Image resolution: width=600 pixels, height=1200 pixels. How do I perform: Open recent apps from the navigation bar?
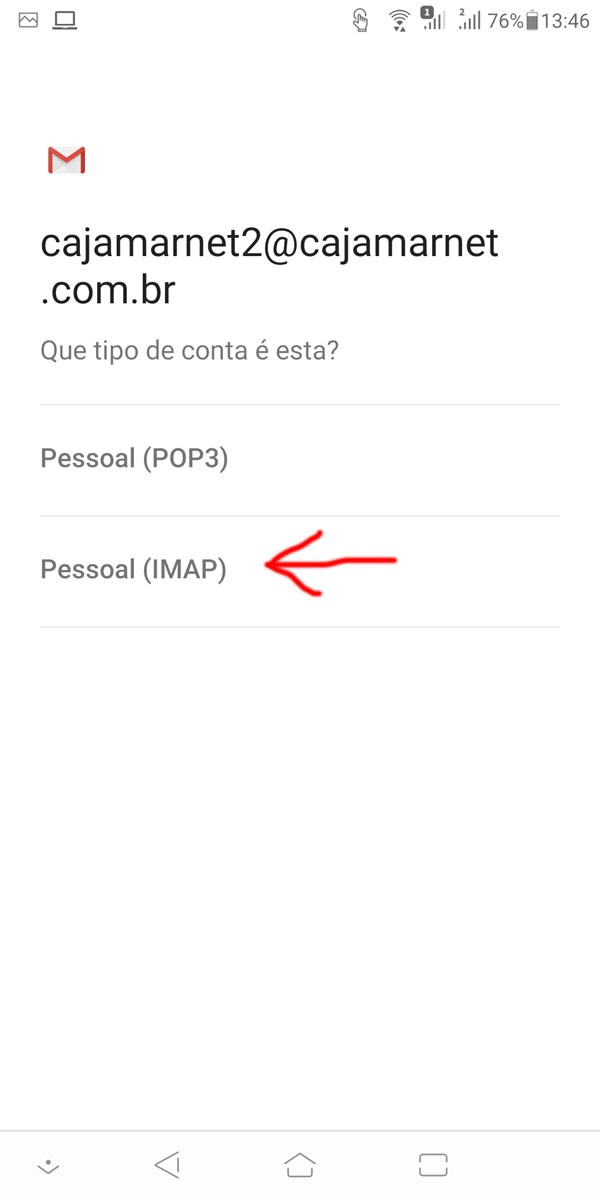433,1165
